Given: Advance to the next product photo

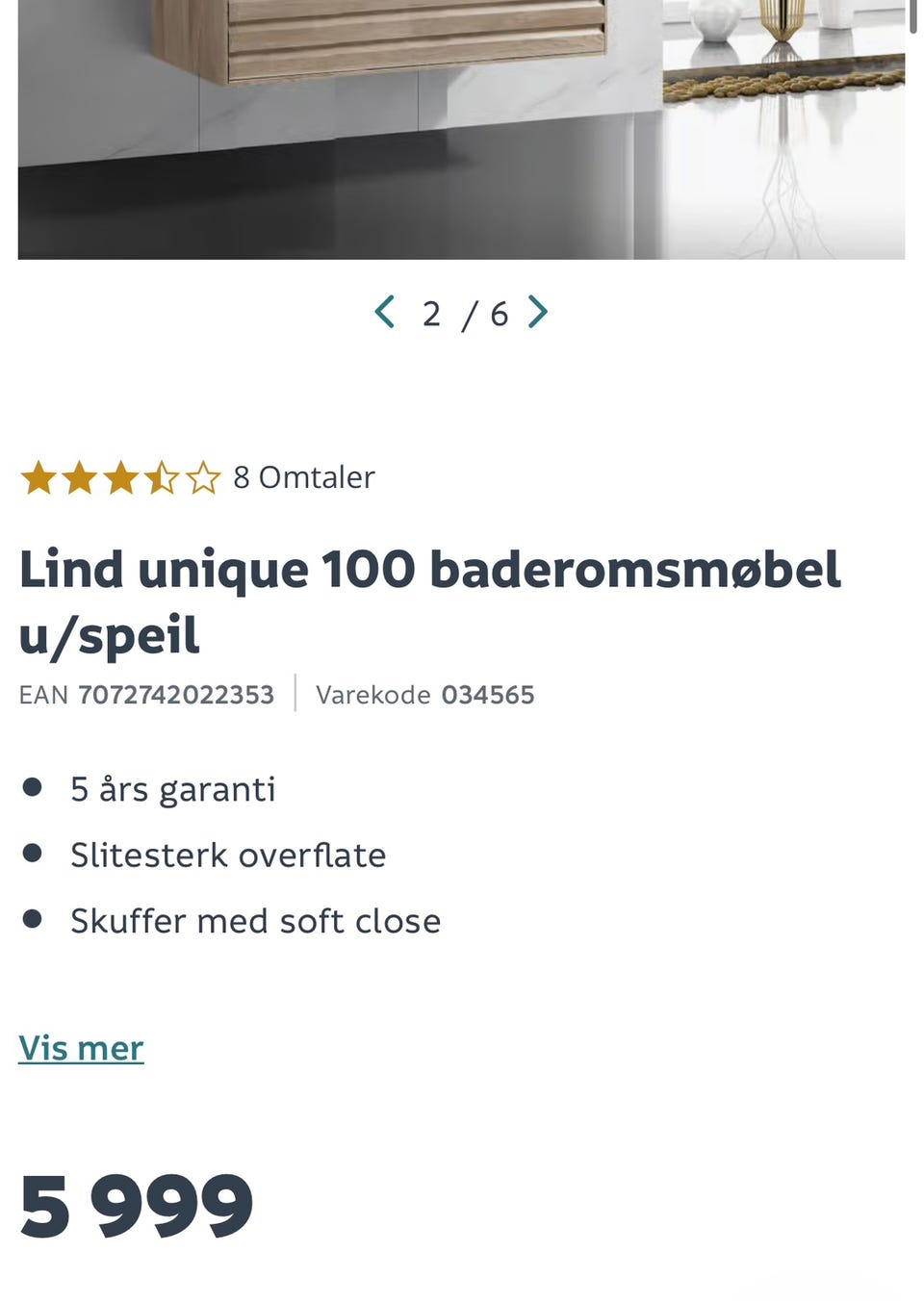Looking at the screenshot, I should point(539,312).
